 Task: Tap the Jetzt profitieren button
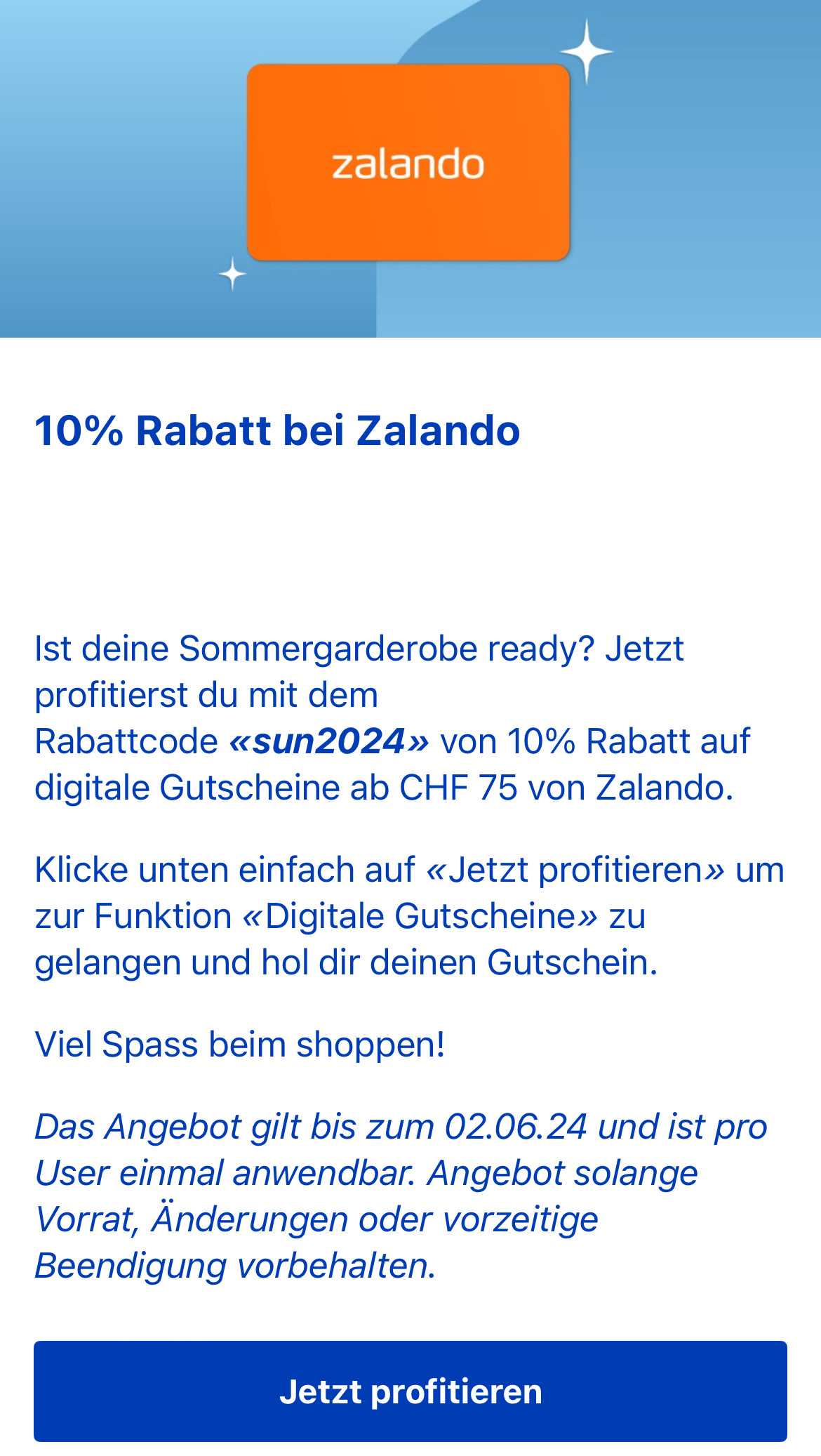[410, 1391]
